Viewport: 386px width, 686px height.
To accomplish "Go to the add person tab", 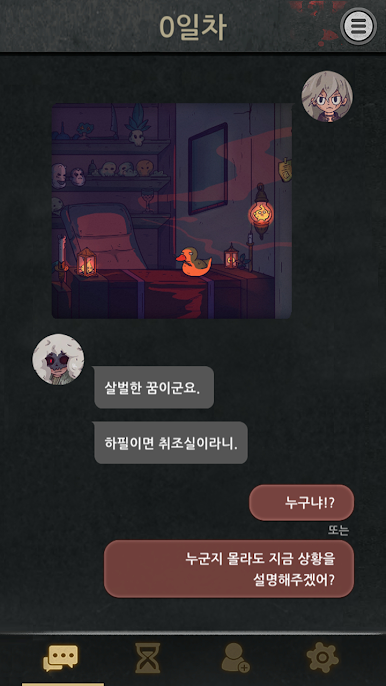I will click(x=235, y=658).
